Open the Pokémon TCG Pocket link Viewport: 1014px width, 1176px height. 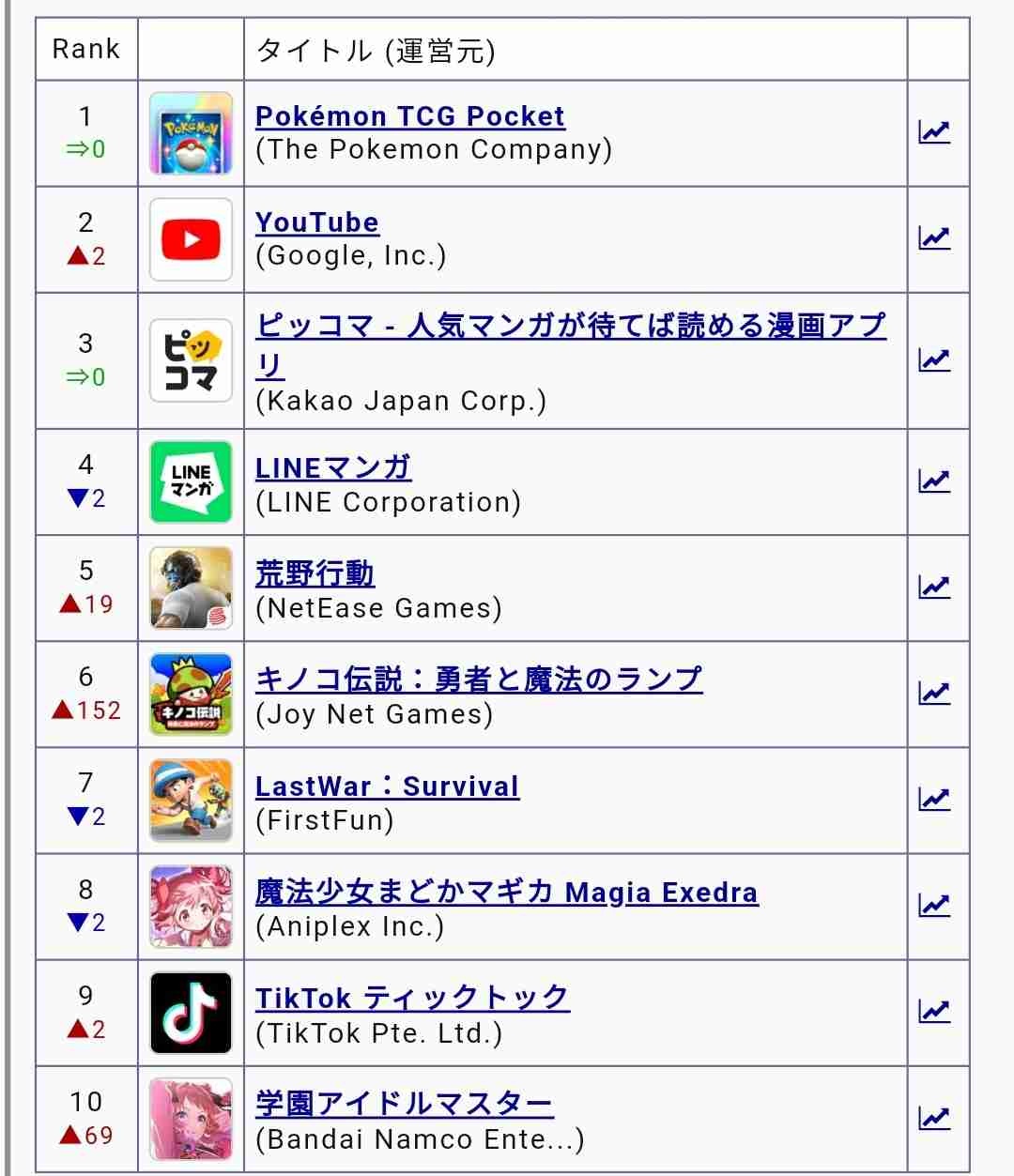[x=409, y=116]
